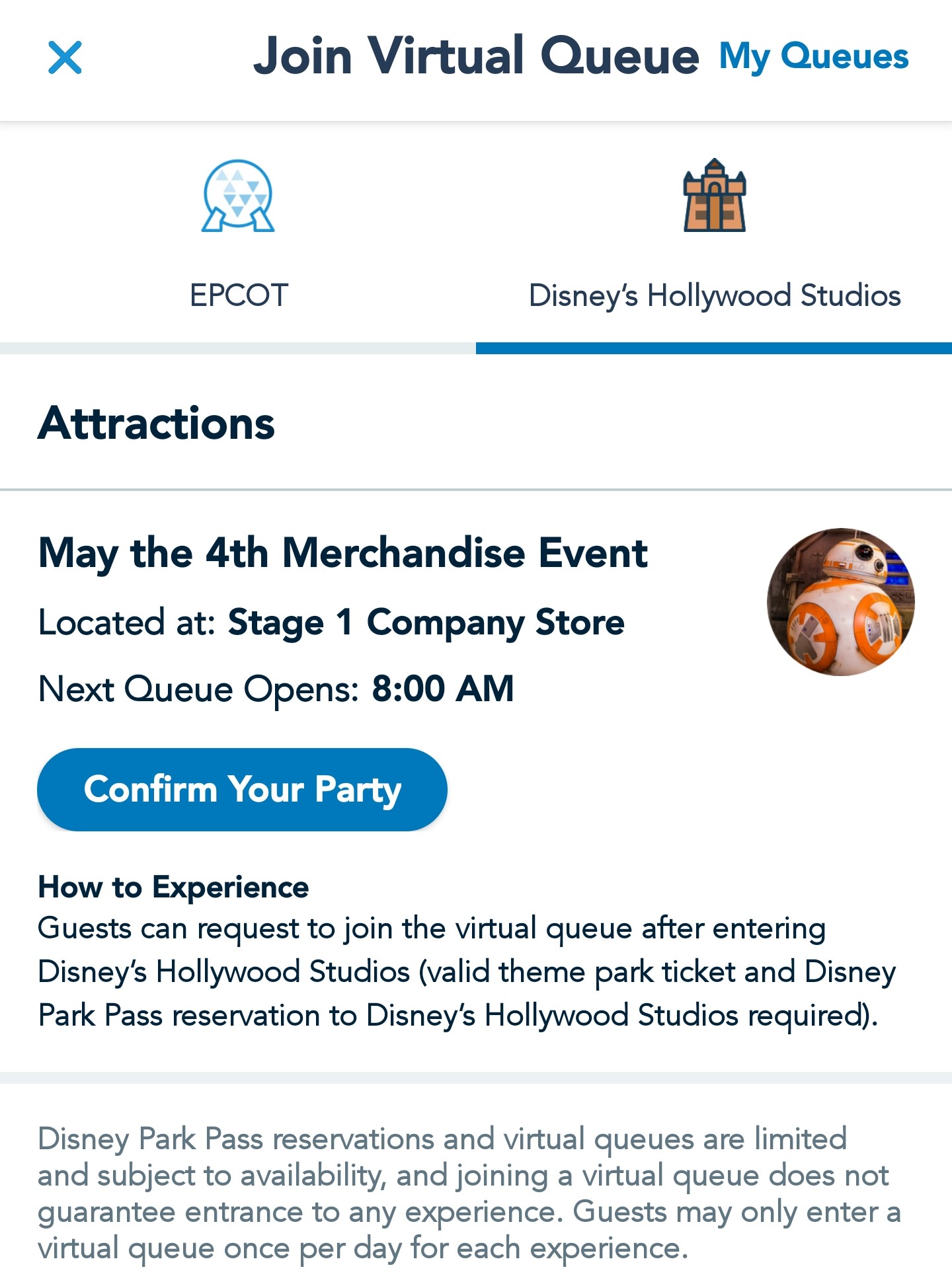Select Disney's Hollywood Studios tab

[x=714, y=238]
